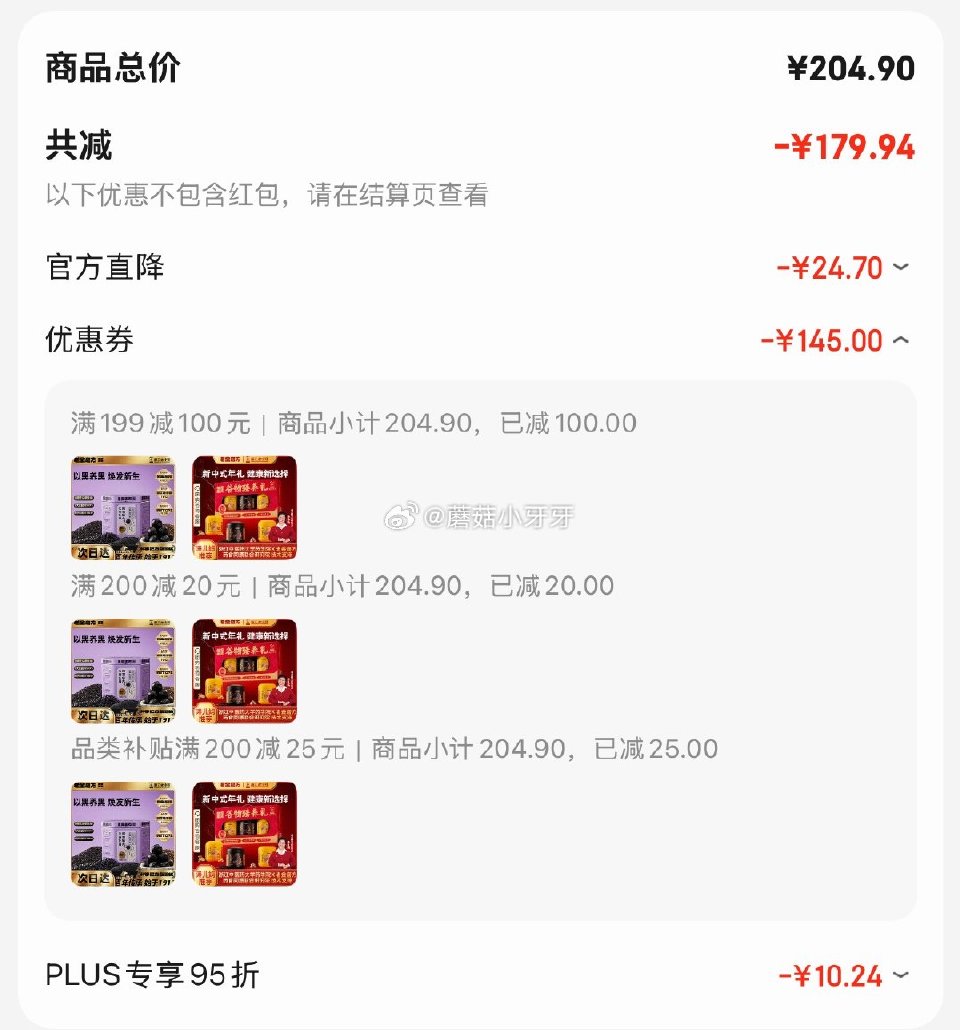Expand the 官方直降 discount details
Screen dimensions: 960x1030
click(903, 268)
